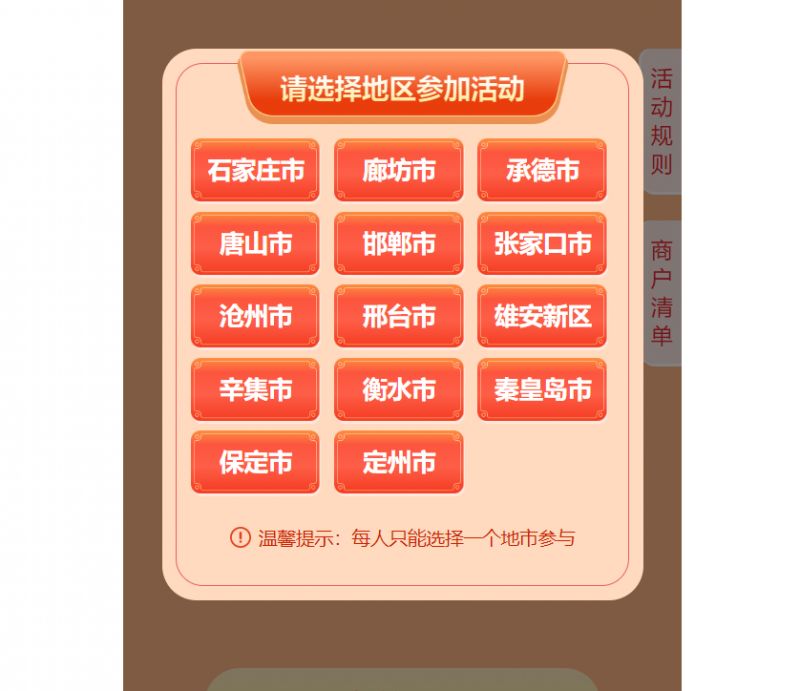Choose 雄安新区 region

[542, 316]
